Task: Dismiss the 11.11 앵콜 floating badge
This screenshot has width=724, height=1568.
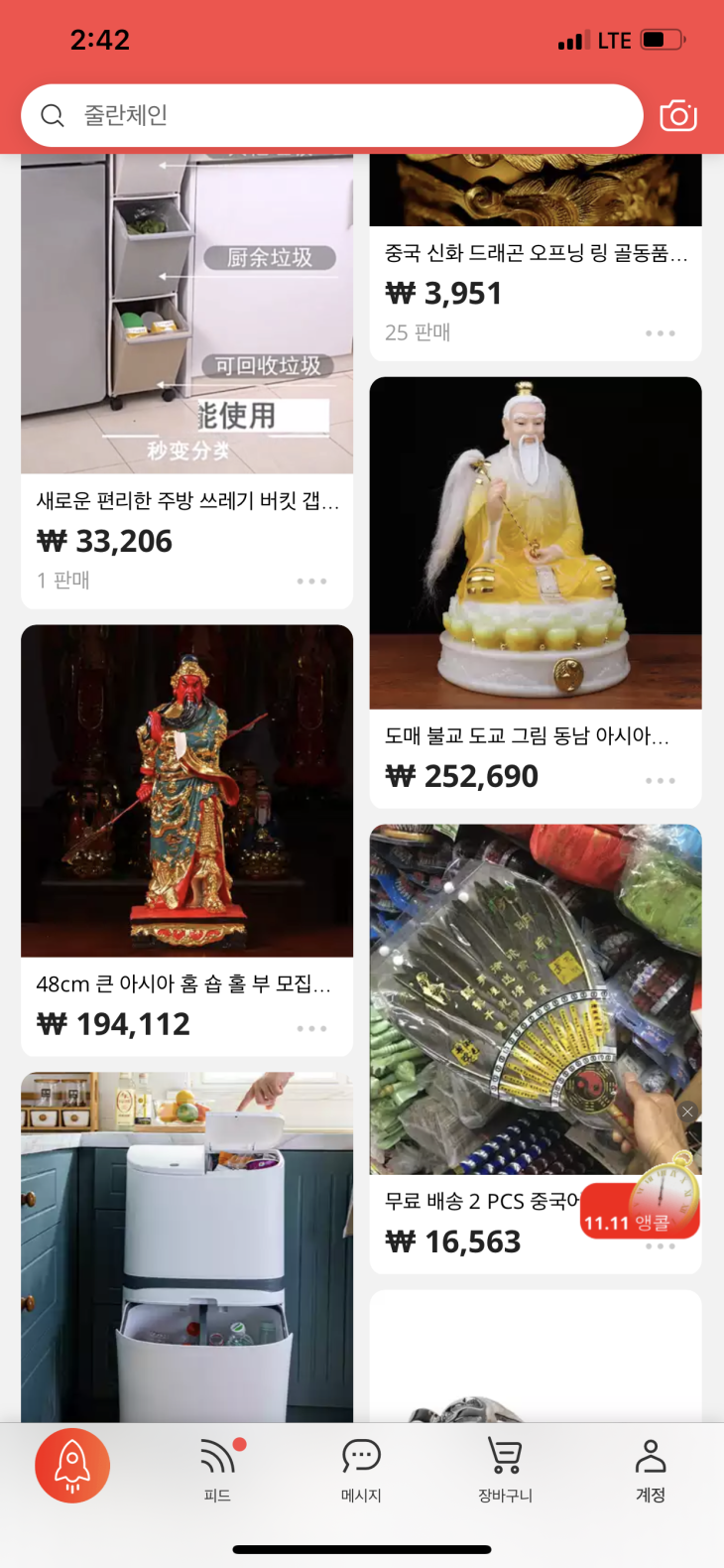Action: [687, 1111]
